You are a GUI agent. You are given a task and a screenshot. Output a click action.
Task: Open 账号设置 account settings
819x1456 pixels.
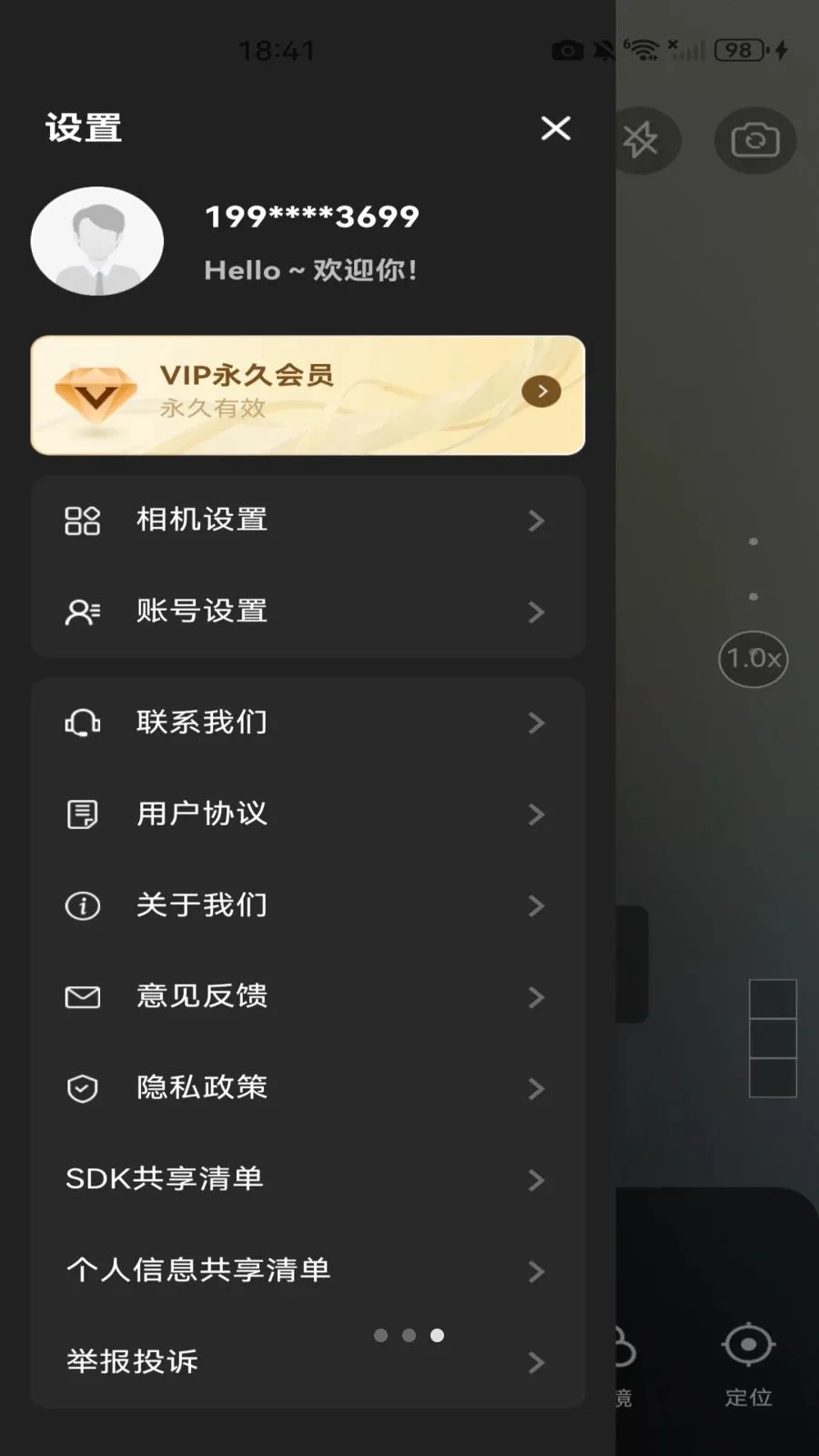[x=308, y=612]
